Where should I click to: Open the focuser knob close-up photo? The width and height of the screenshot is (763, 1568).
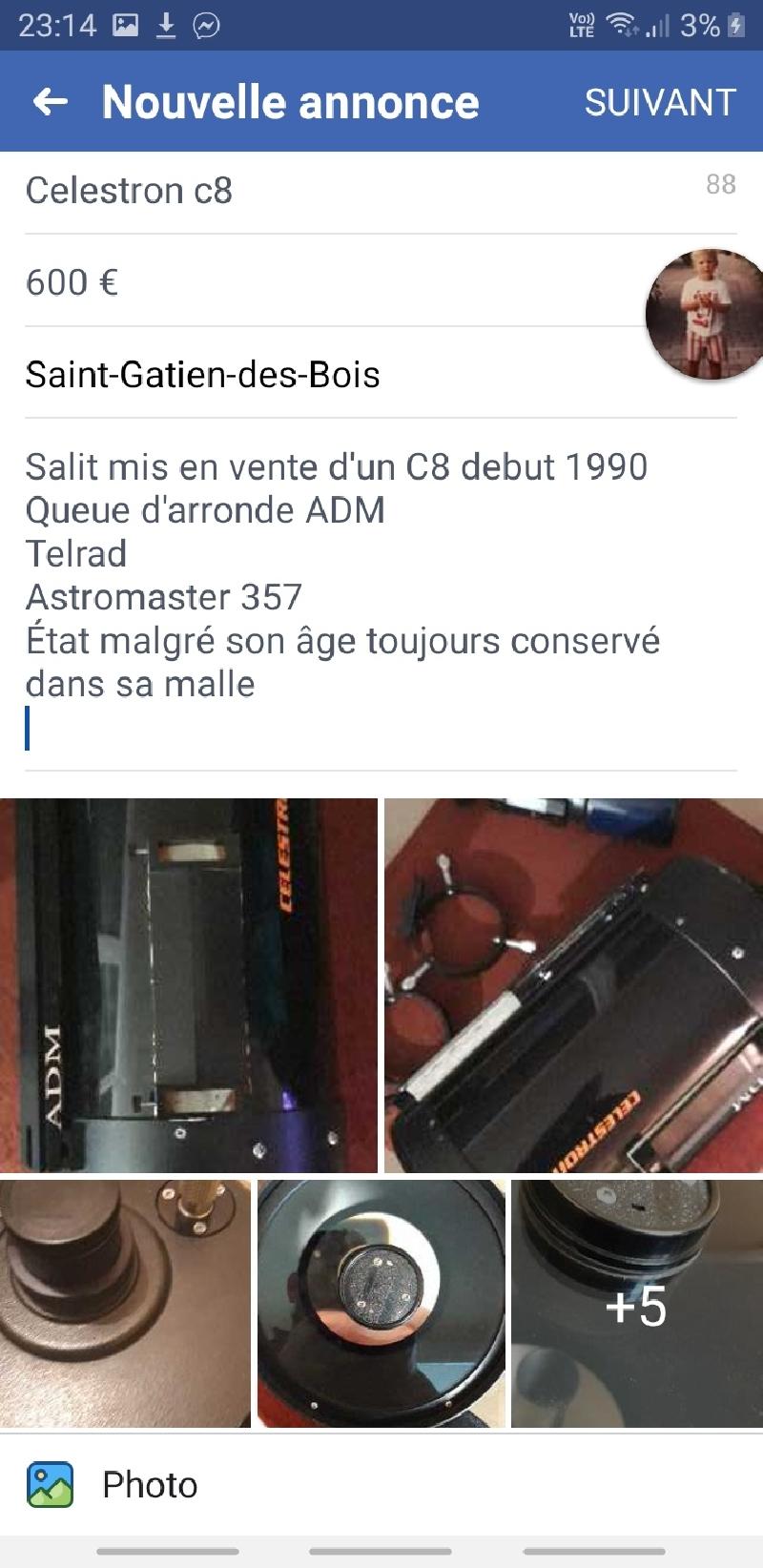(x=125, y=1303)
